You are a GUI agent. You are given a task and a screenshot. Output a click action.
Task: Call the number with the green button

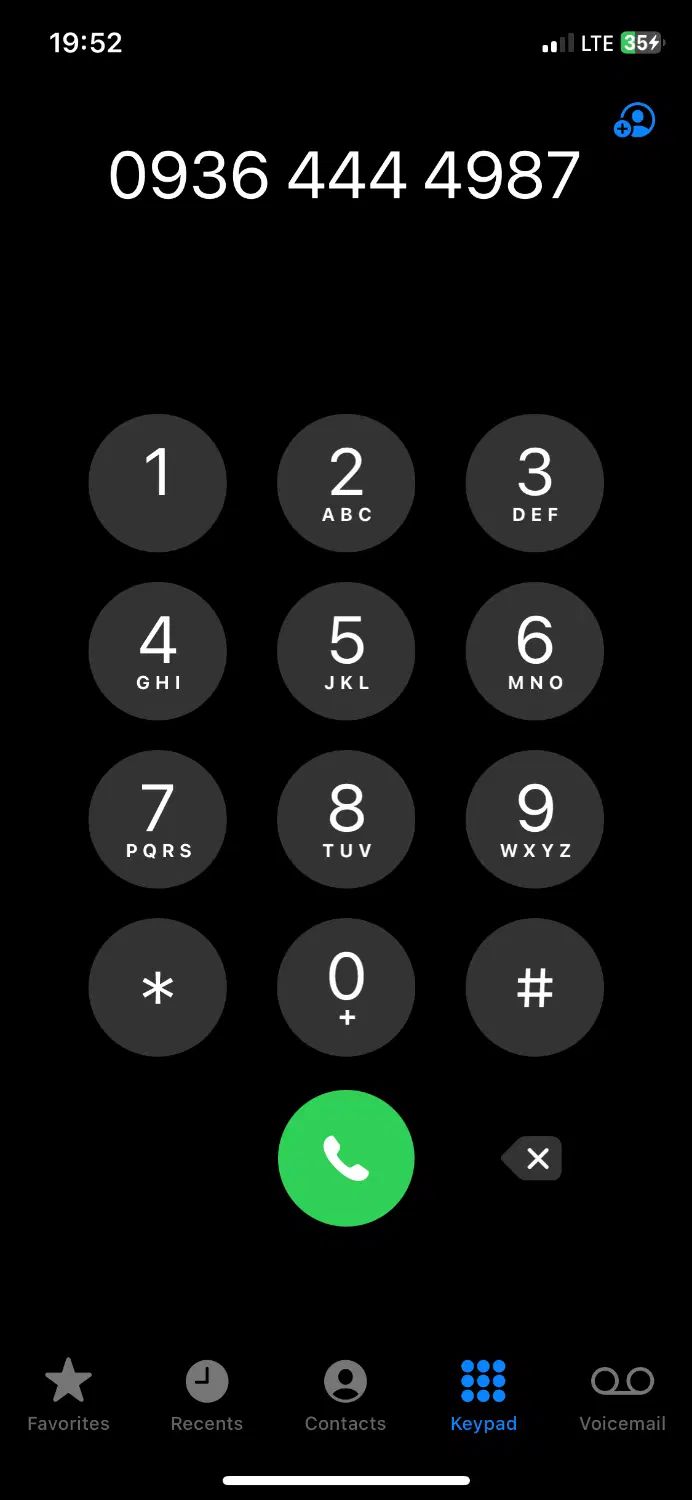346,1158
